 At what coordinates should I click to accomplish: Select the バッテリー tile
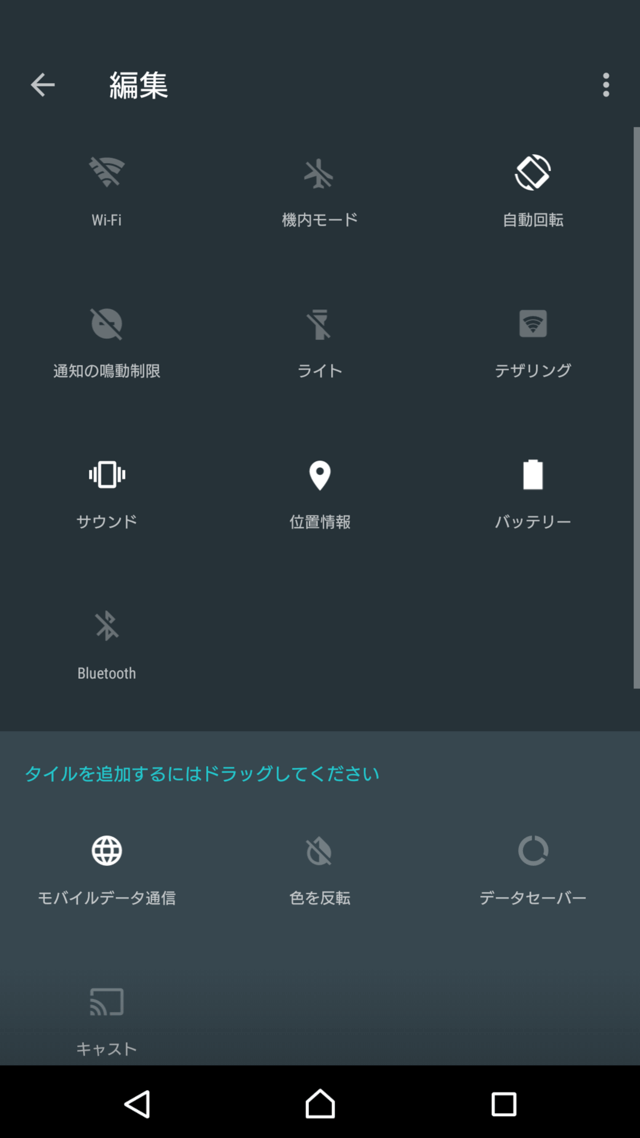coord(533,494)
